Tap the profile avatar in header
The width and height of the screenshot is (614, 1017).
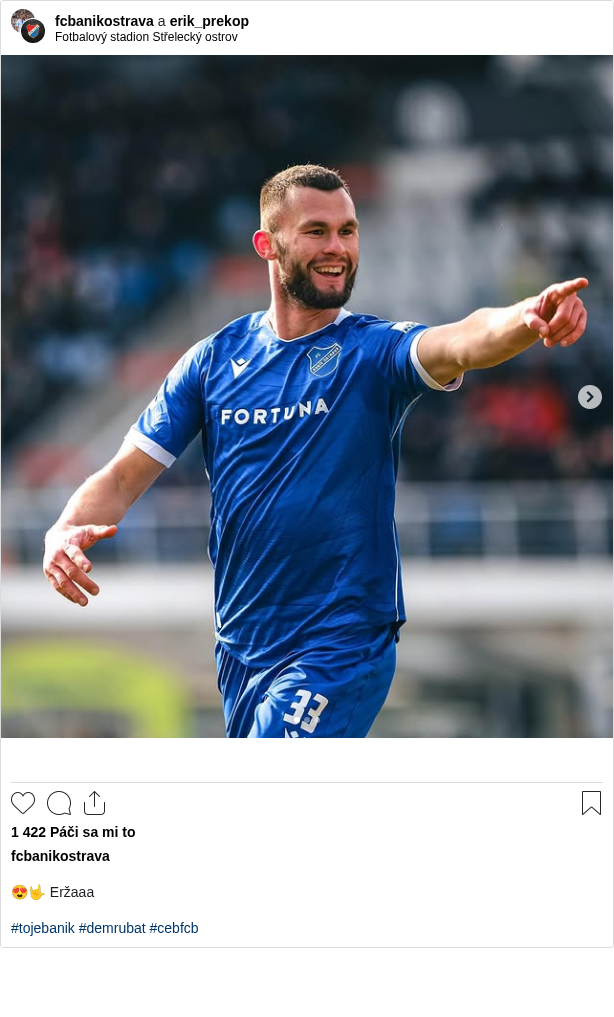[28, 26]
